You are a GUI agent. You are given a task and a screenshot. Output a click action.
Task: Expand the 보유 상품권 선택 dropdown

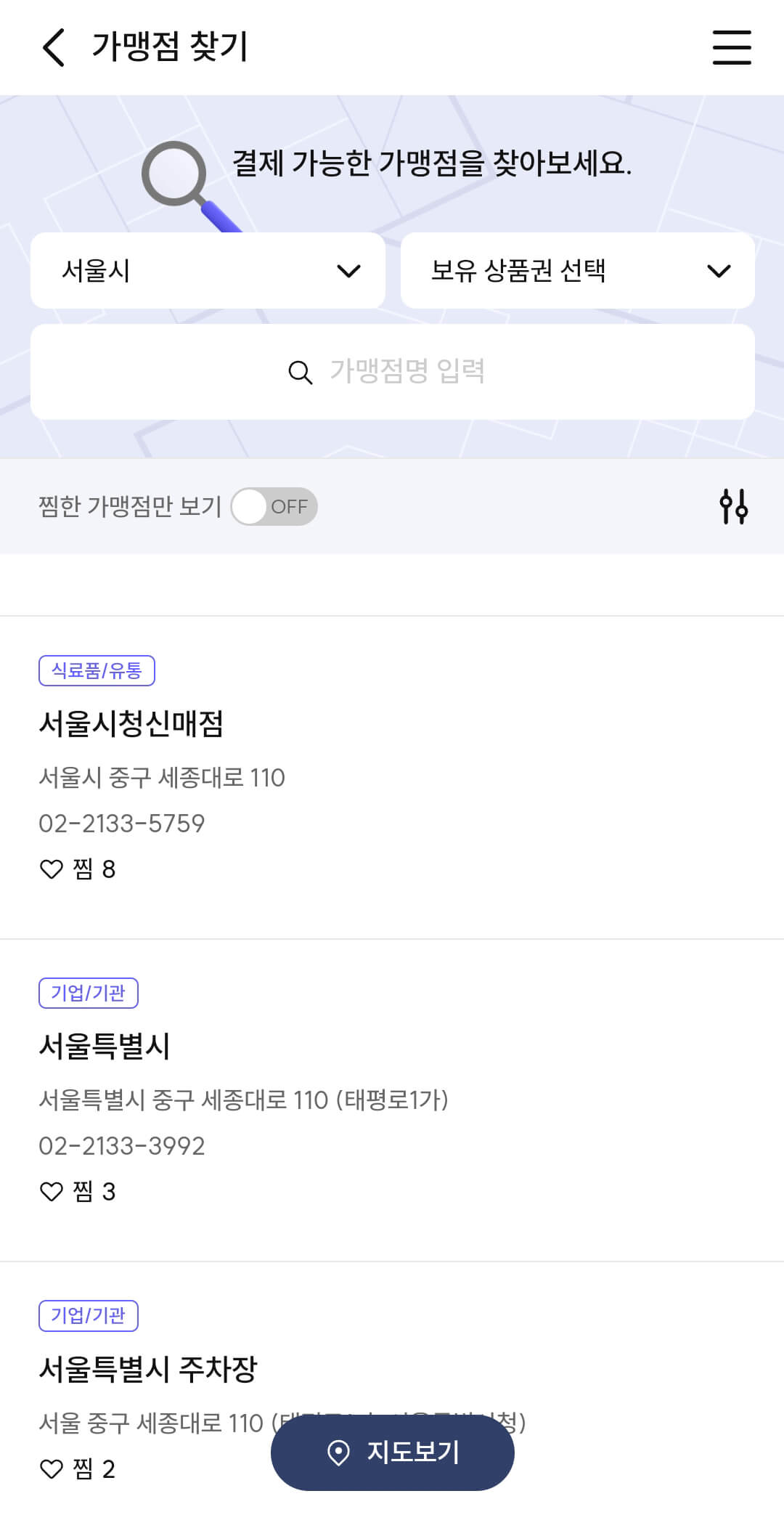(577, 270)
